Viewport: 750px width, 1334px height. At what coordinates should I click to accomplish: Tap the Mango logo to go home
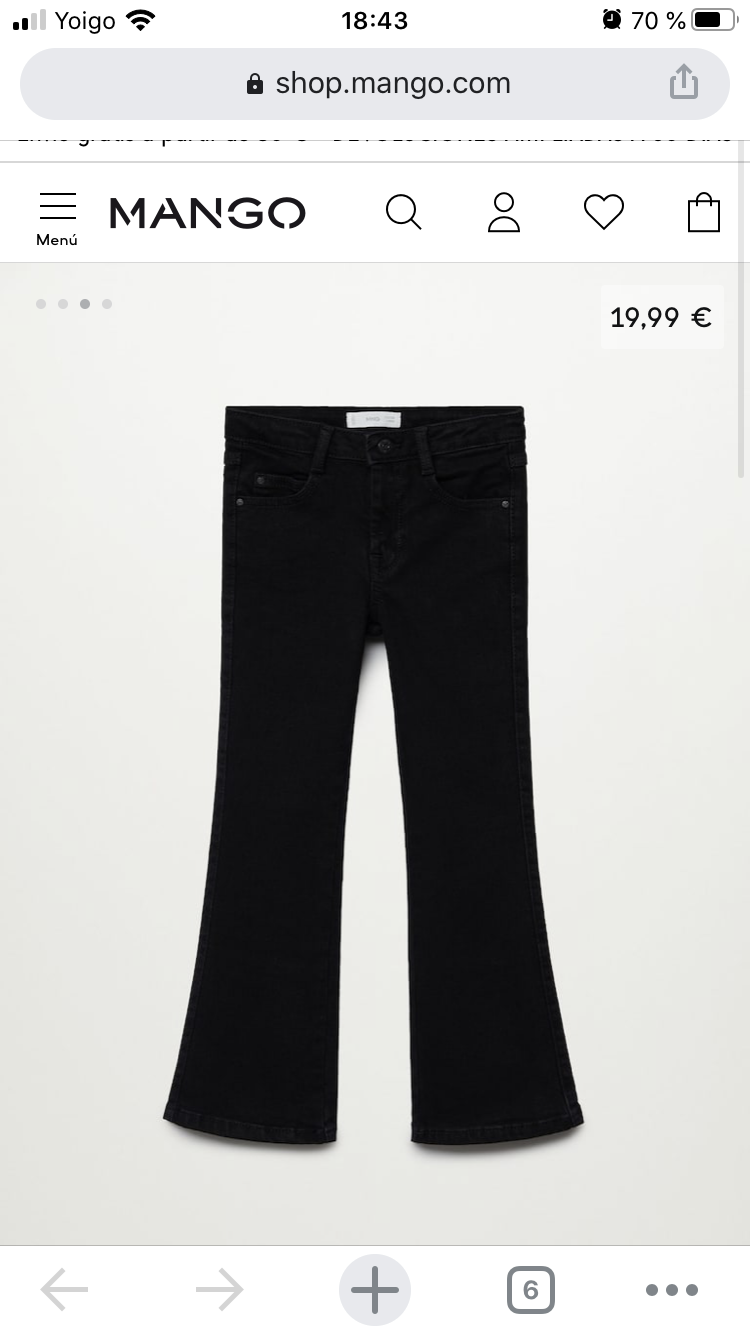click(x=207, y=213)
